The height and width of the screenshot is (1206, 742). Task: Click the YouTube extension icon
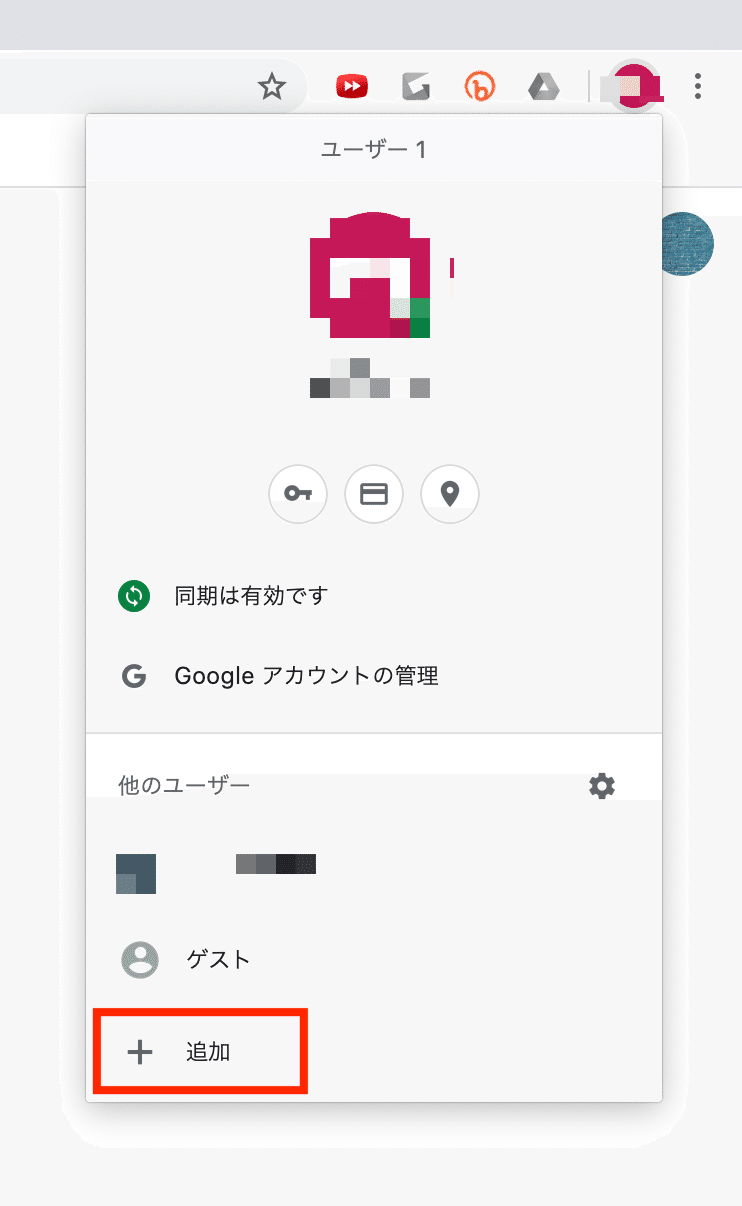coord(352,86)
